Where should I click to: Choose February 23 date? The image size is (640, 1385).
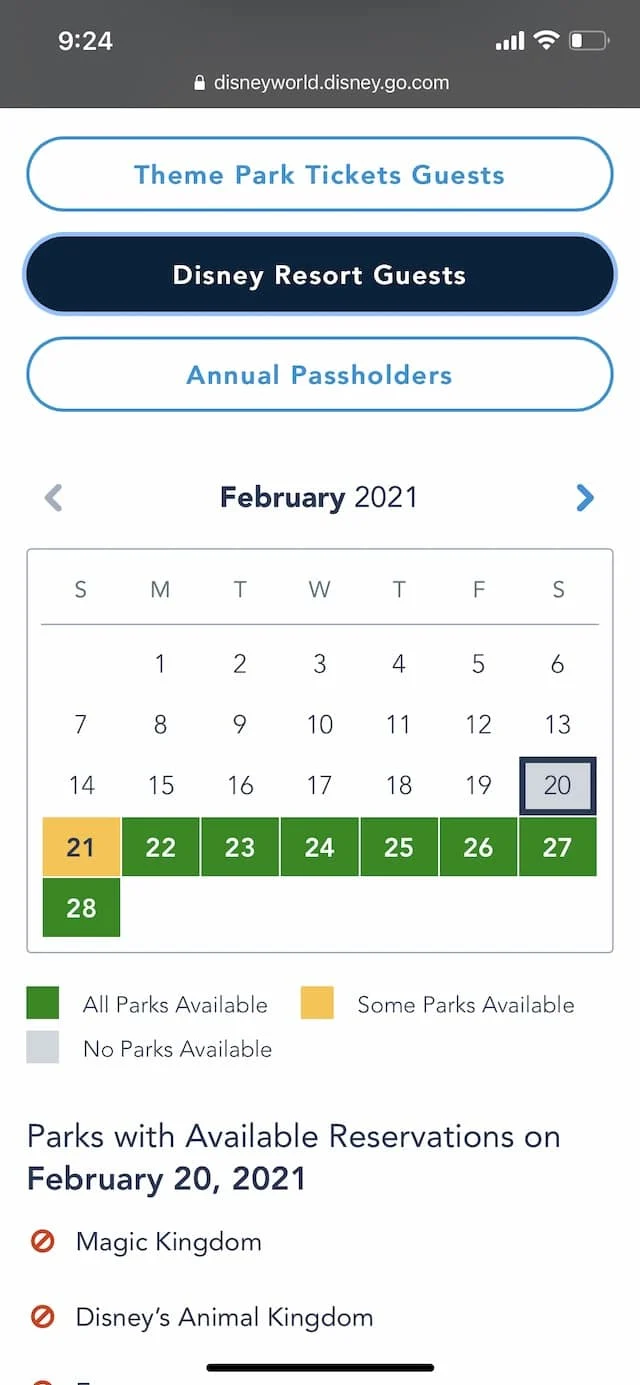pos(240,847)
